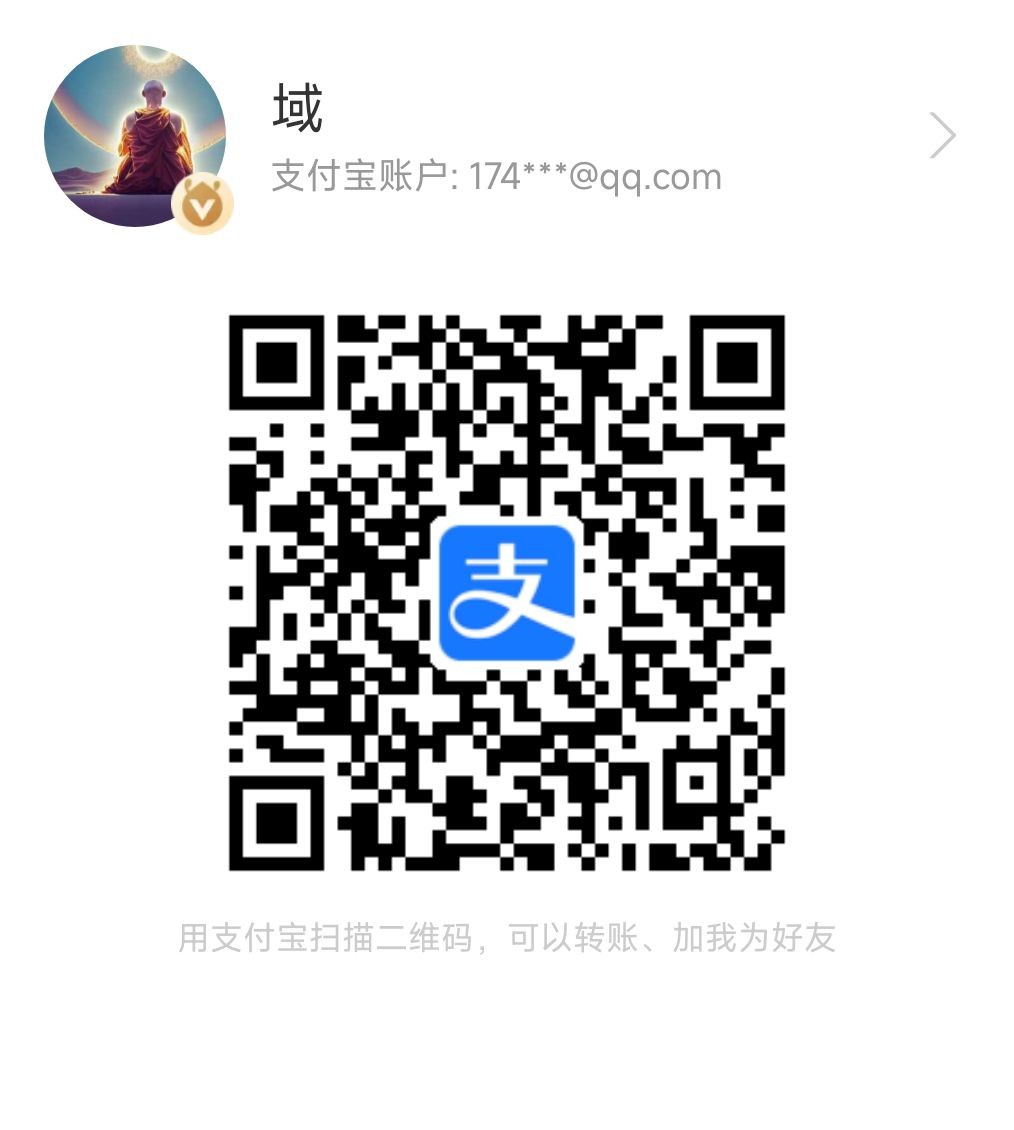View the monk profile avatar
Screen dimensions: 1014x1130
point(135,135)
